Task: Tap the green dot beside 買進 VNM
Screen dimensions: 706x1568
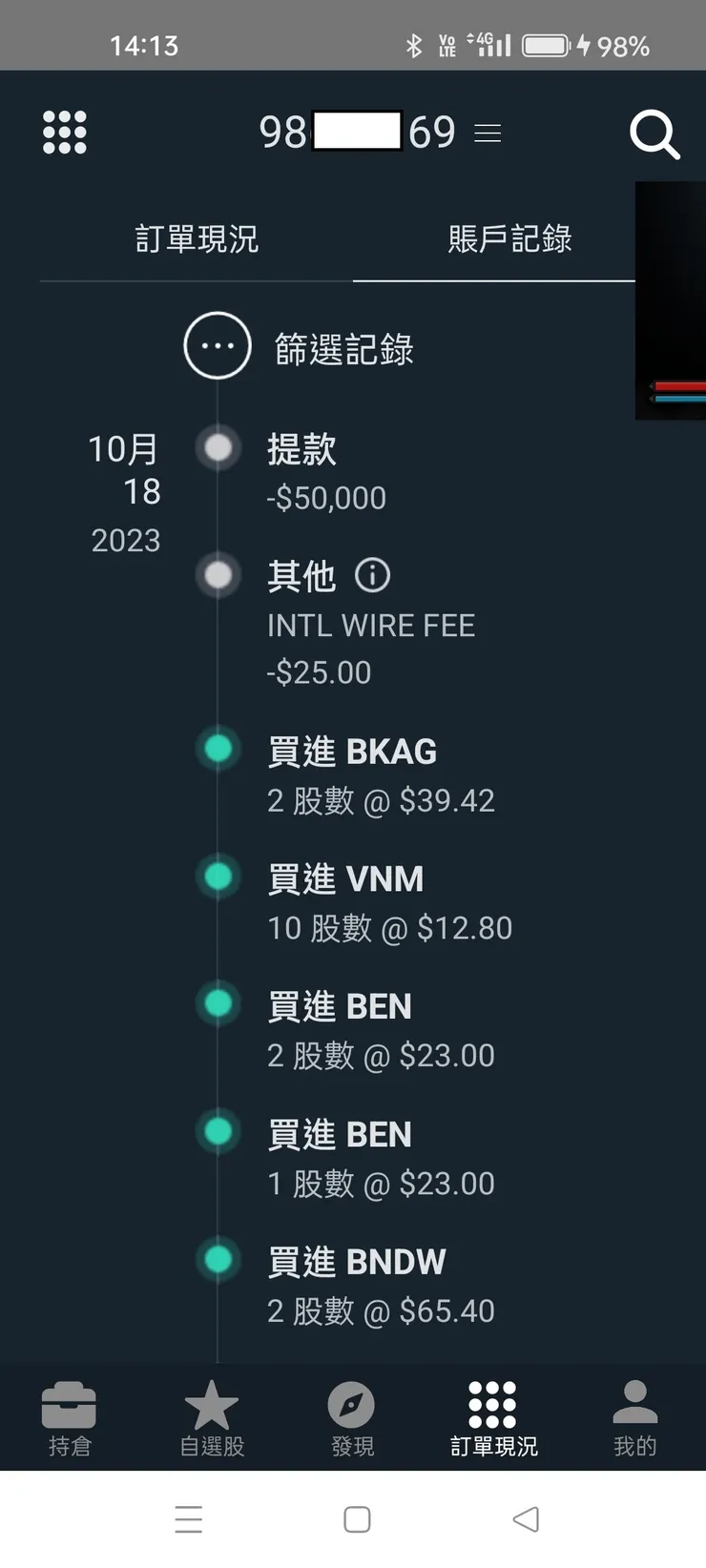Action: coord(218,875)
